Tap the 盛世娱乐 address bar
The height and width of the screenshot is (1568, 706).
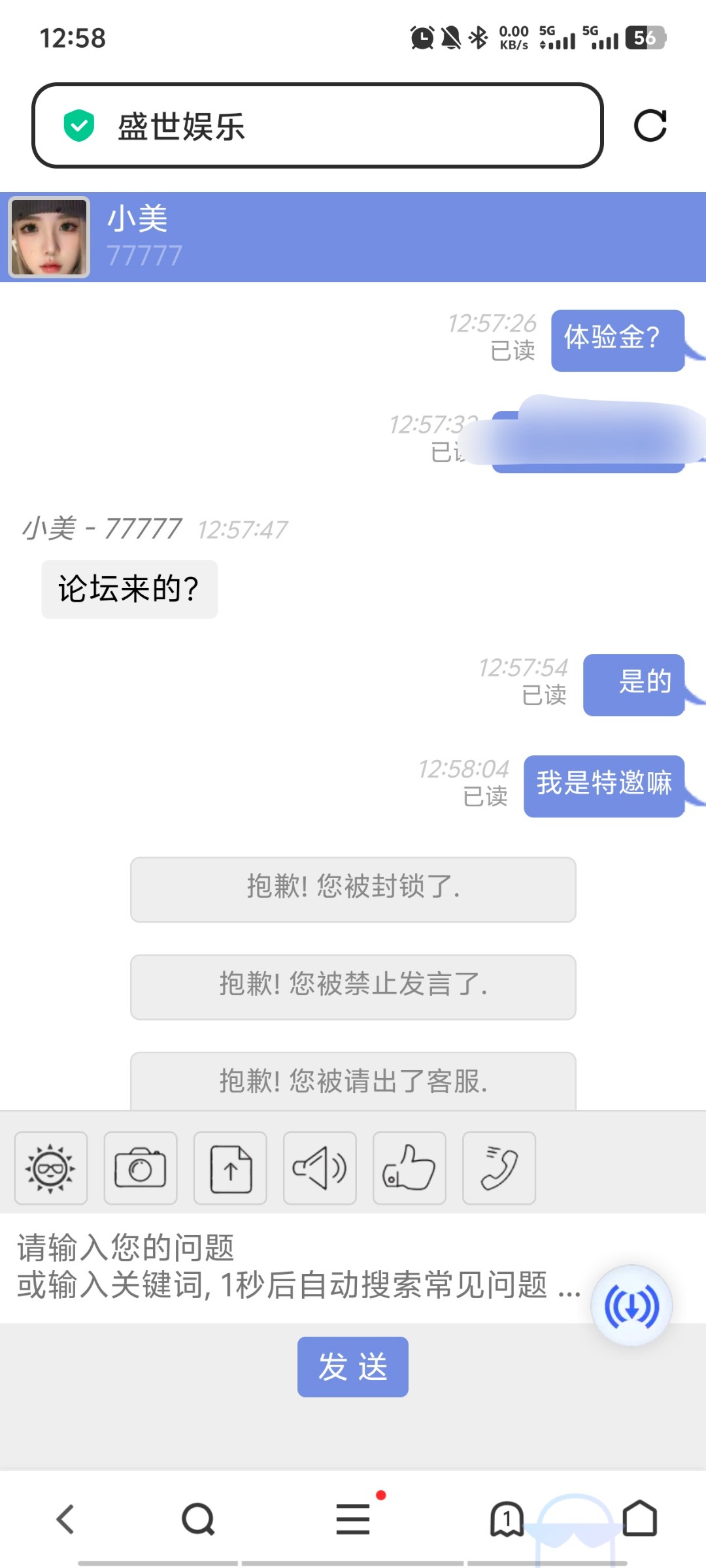[317, 125]
